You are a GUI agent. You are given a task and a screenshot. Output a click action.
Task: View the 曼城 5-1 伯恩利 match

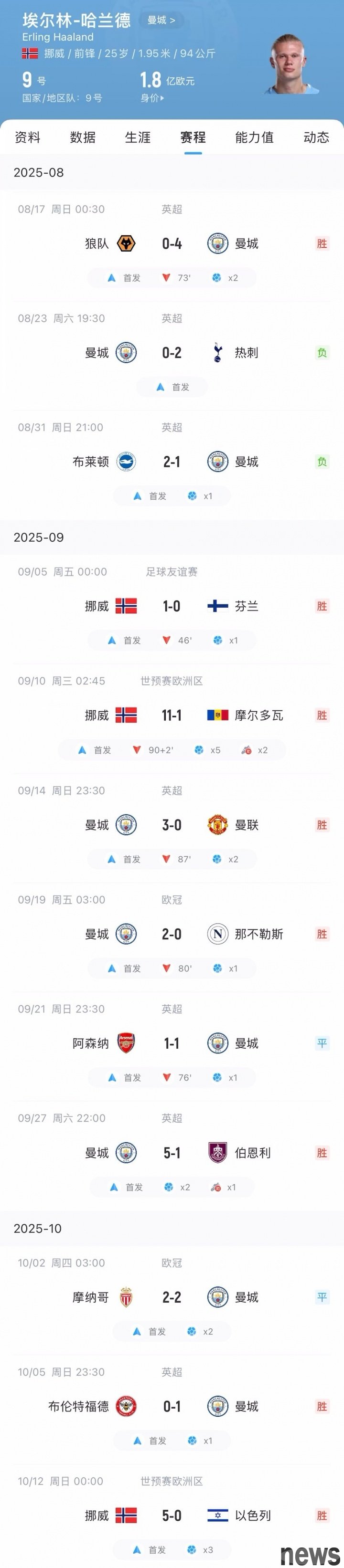[x=172, y=1152]
